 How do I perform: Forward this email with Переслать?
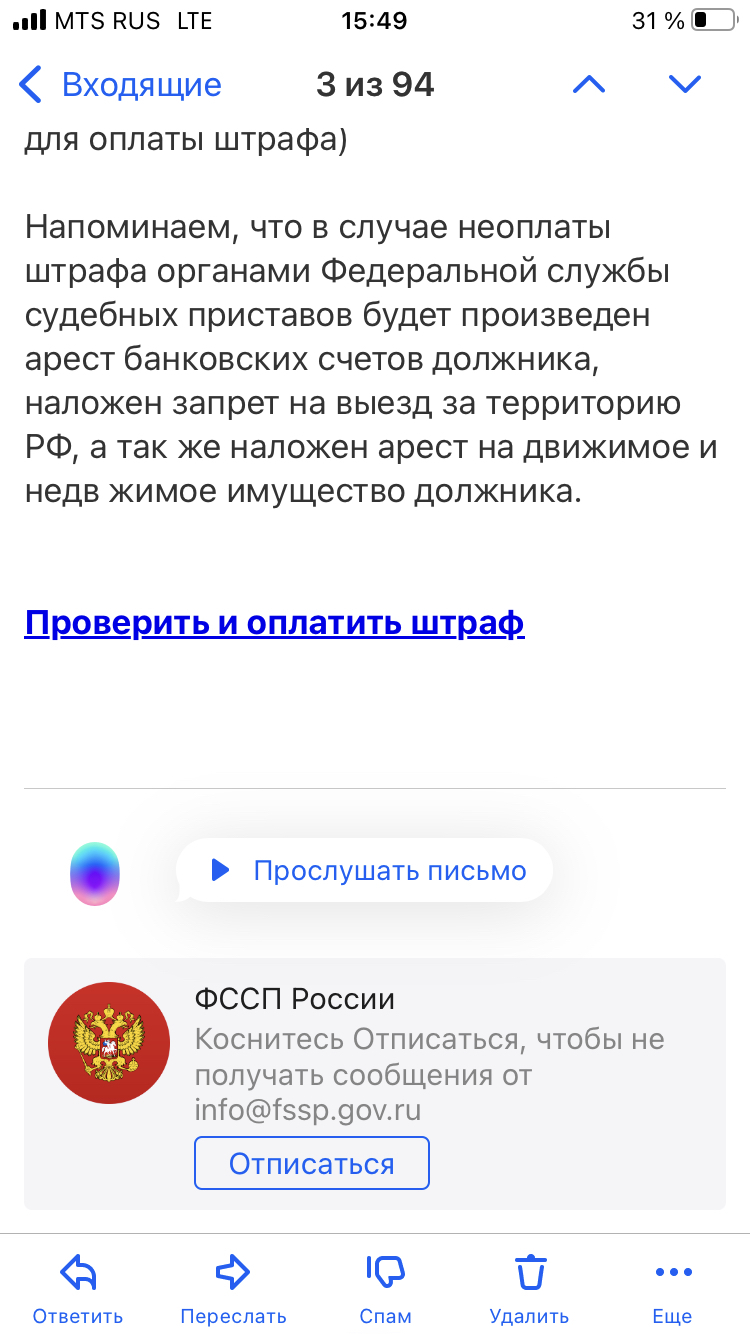[233, 1288]
